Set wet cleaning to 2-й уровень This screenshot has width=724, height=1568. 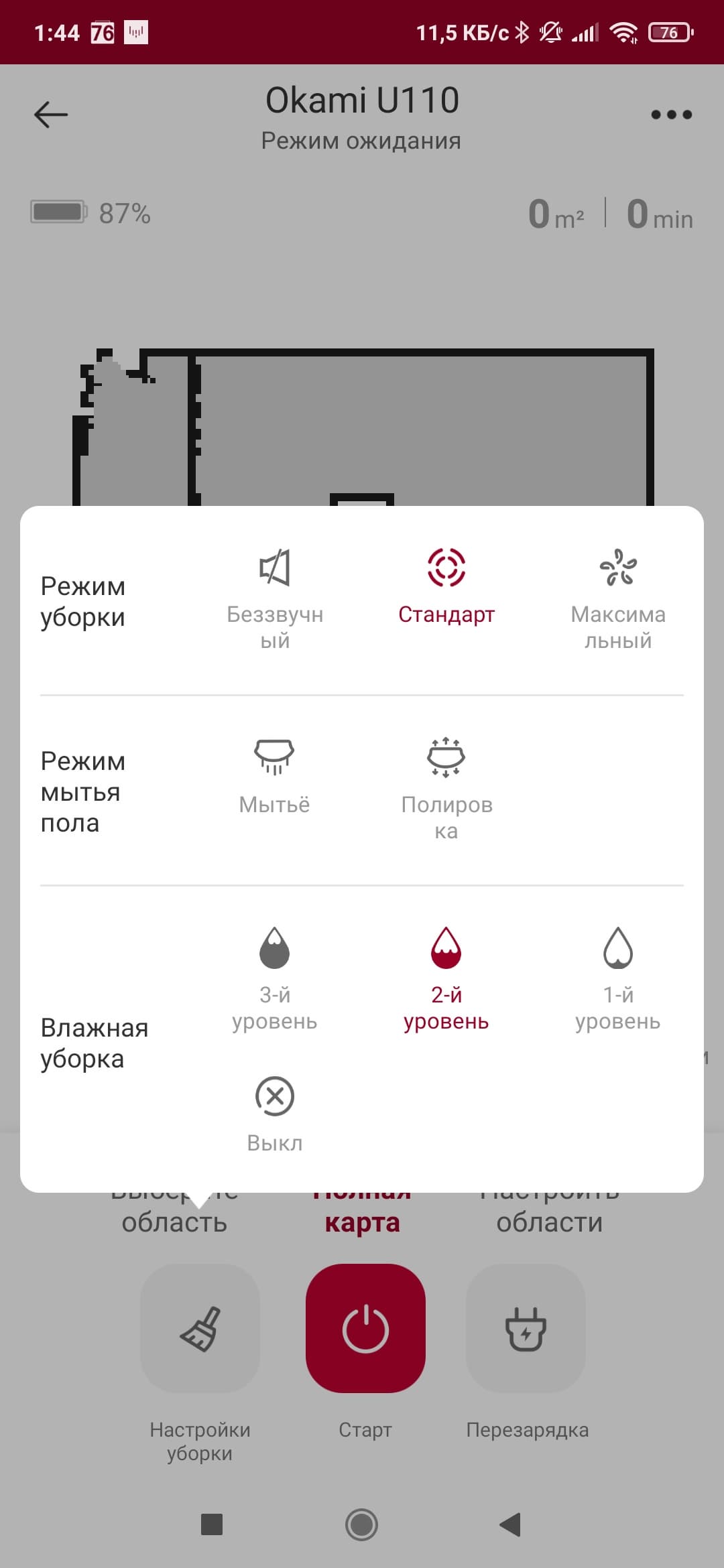[446, 977]
